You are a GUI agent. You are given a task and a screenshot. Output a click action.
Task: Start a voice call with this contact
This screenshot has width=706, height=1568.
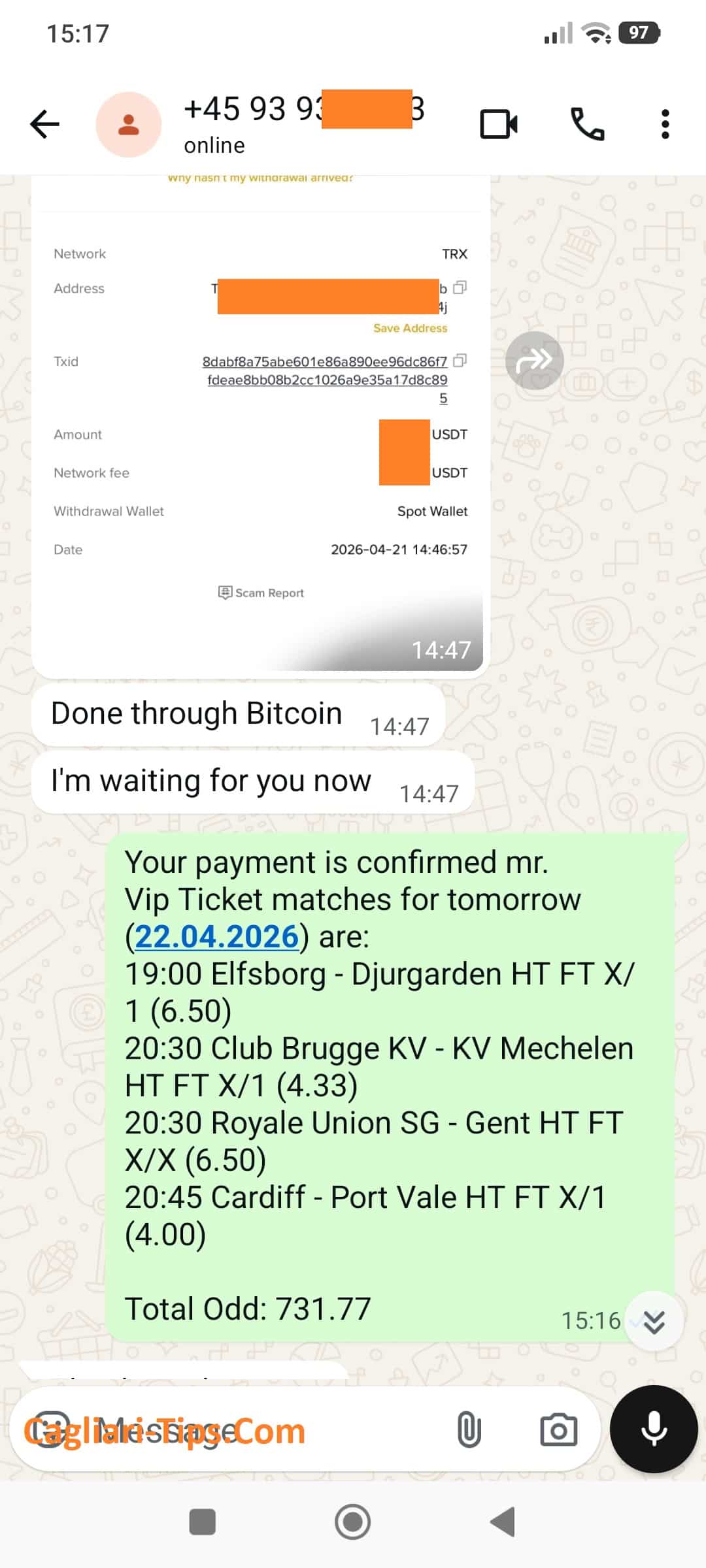(588, 124)
